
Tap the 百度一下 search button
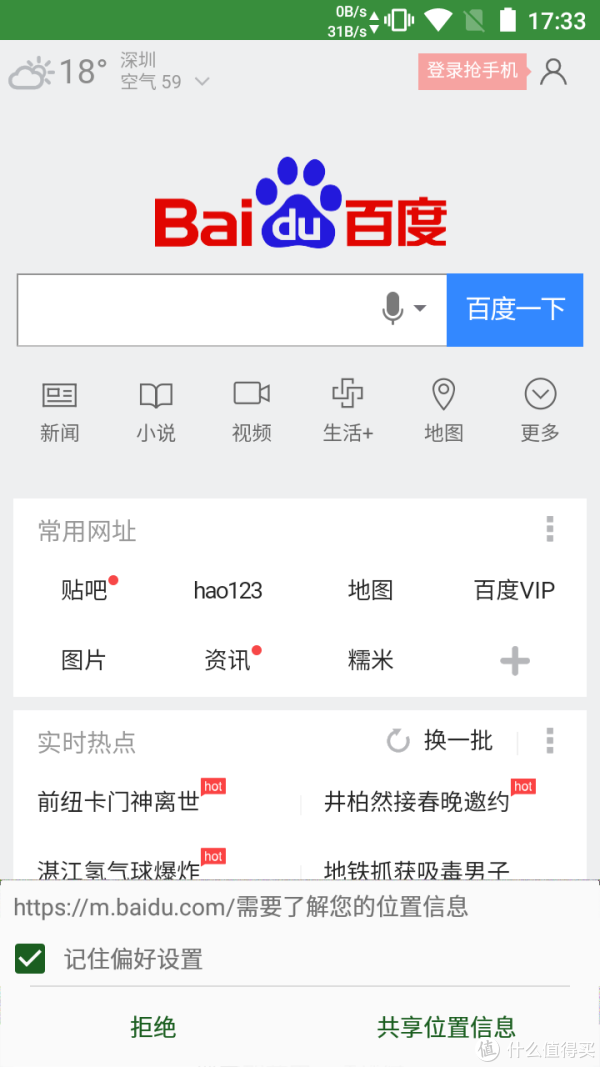pyautogui.click(x=515, y=310)
